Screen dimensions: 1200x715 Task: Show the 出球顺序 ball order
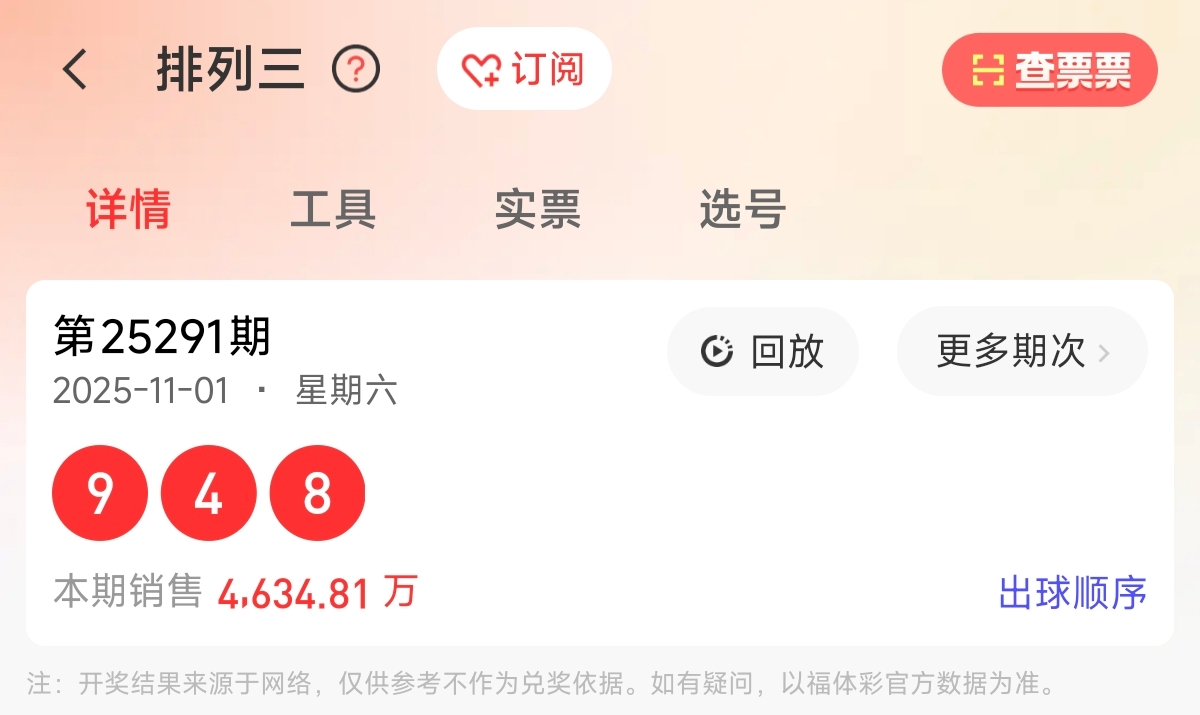point(1072,593)
